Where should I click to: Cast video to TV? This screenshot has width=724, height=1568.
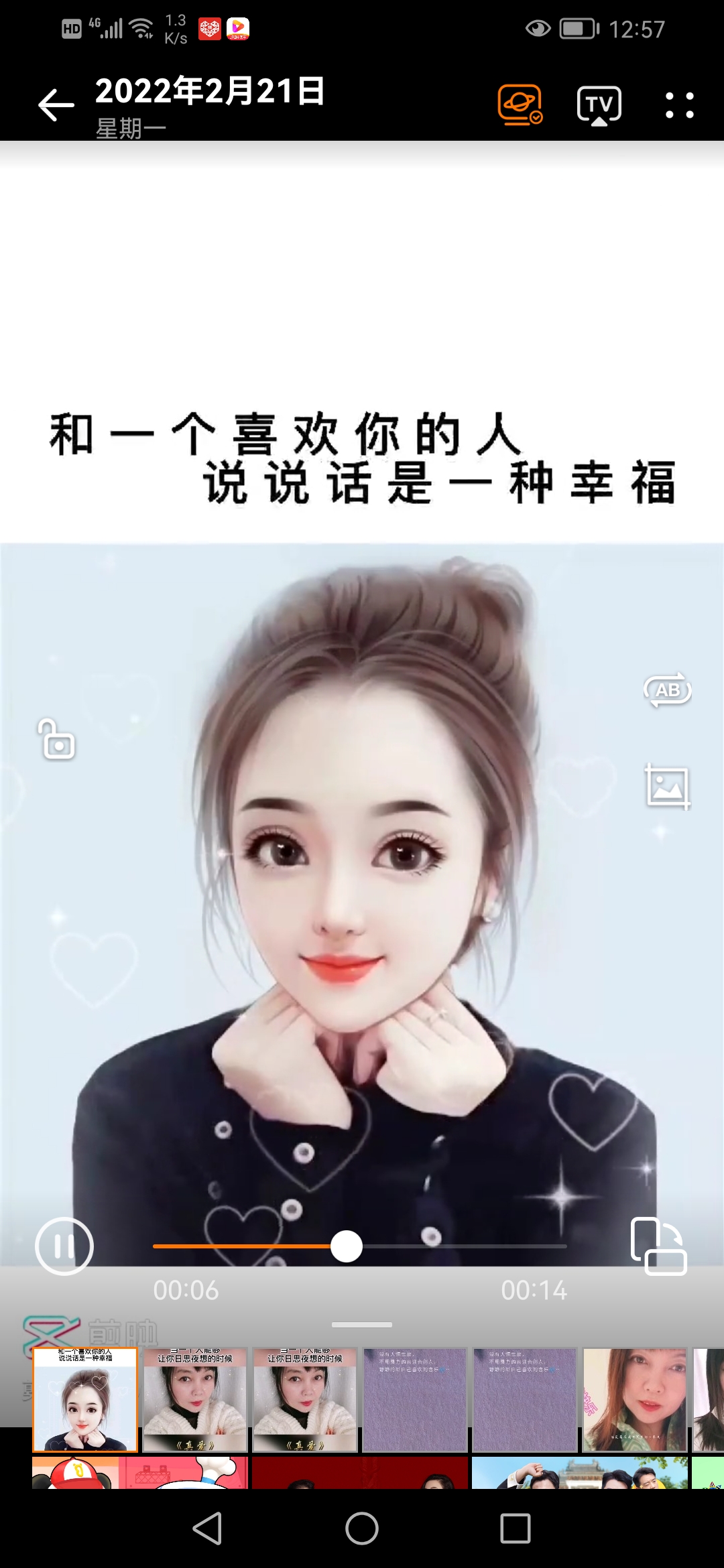pos(599,105)
